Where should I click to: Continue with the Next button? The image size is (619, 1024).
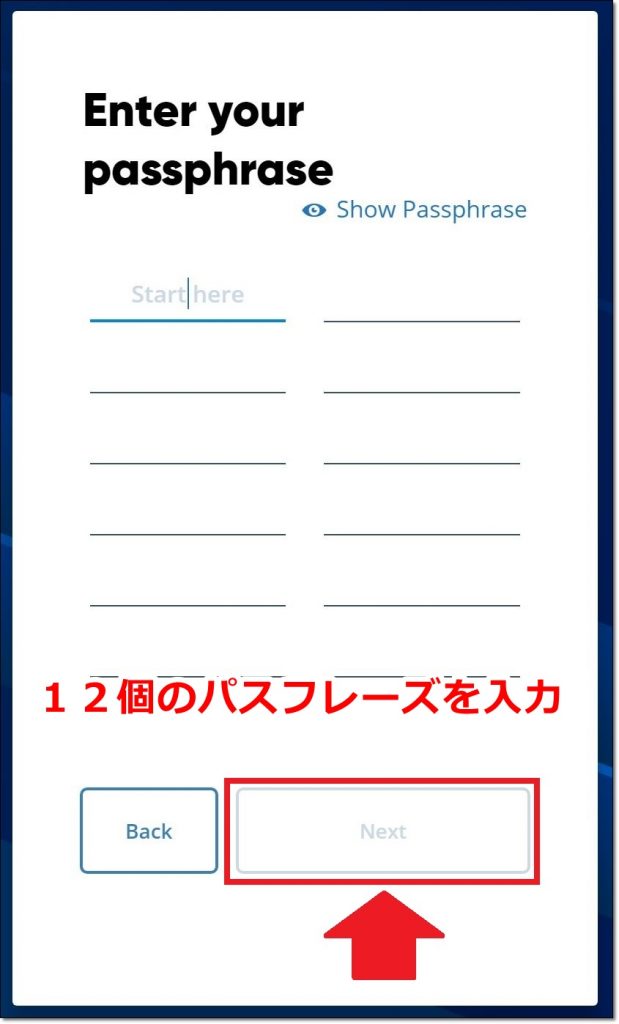383,831
